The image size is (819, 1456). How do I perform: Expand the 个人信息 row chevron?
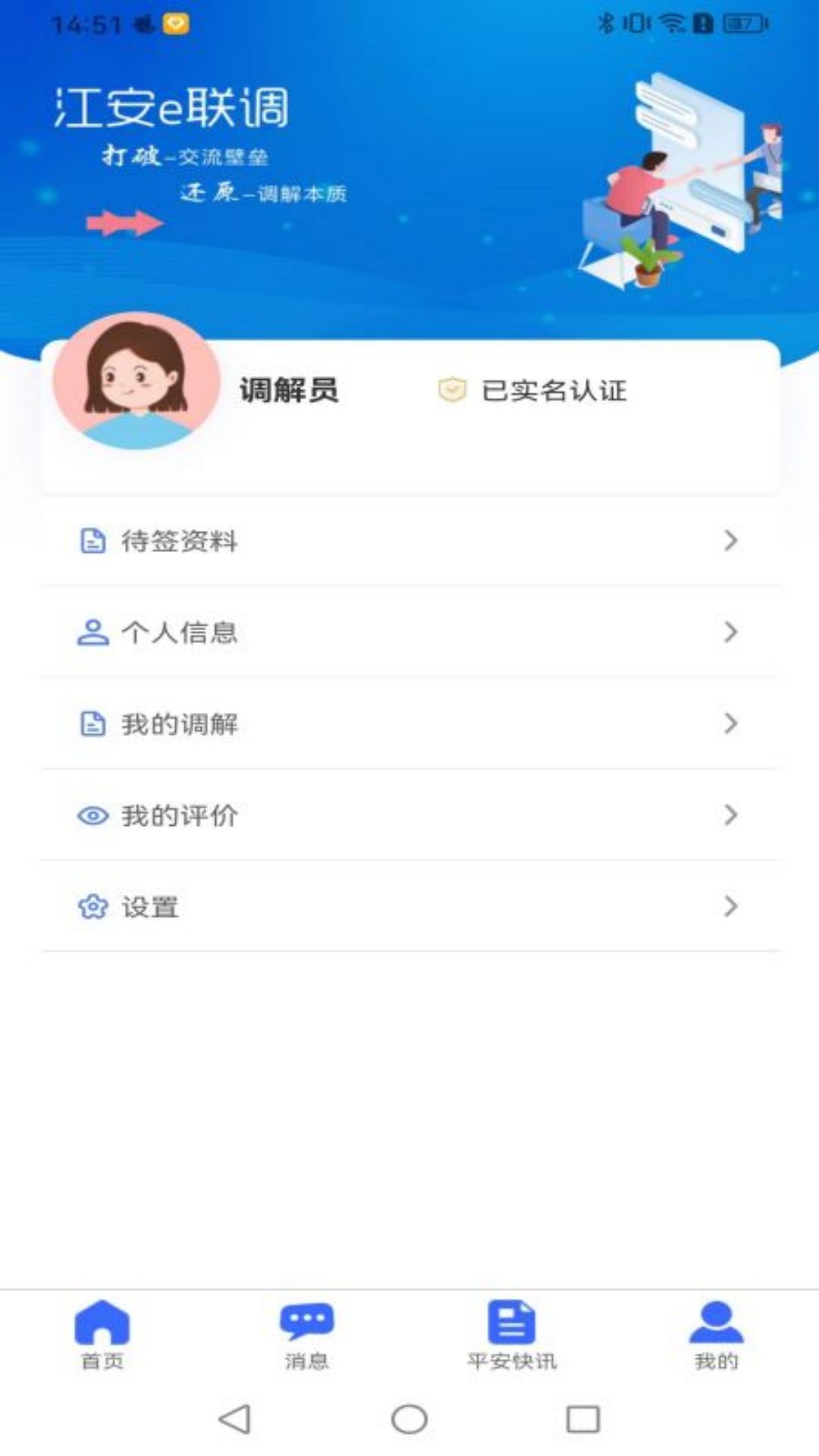tap(730, 632)
